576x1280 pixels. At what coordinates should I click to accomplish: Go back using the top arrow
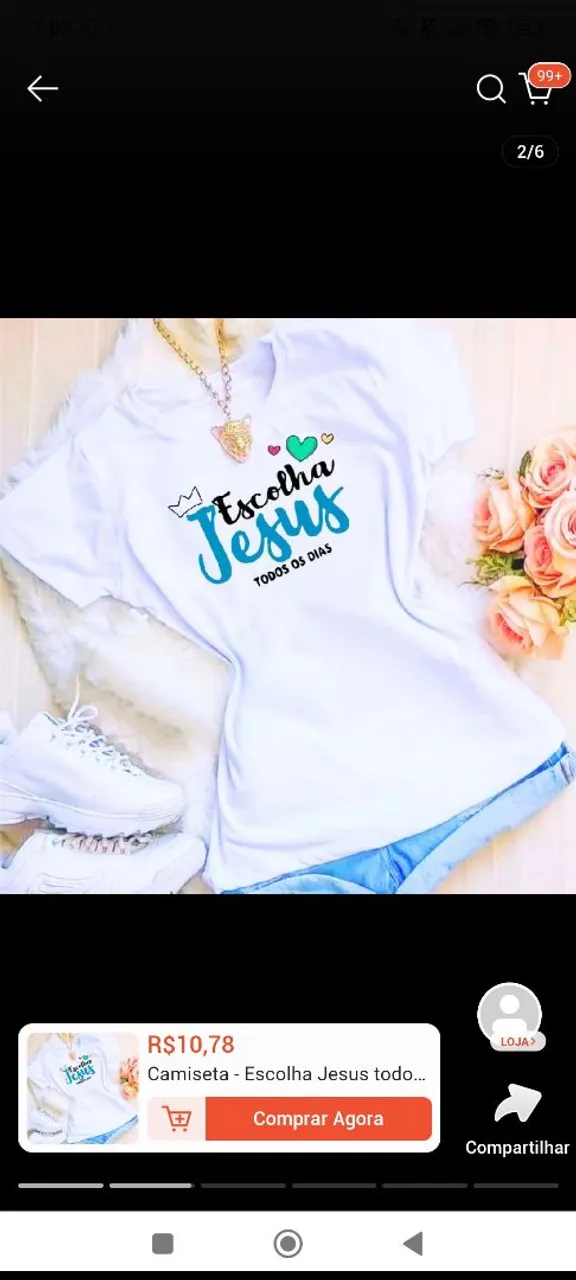pos(42,89)
